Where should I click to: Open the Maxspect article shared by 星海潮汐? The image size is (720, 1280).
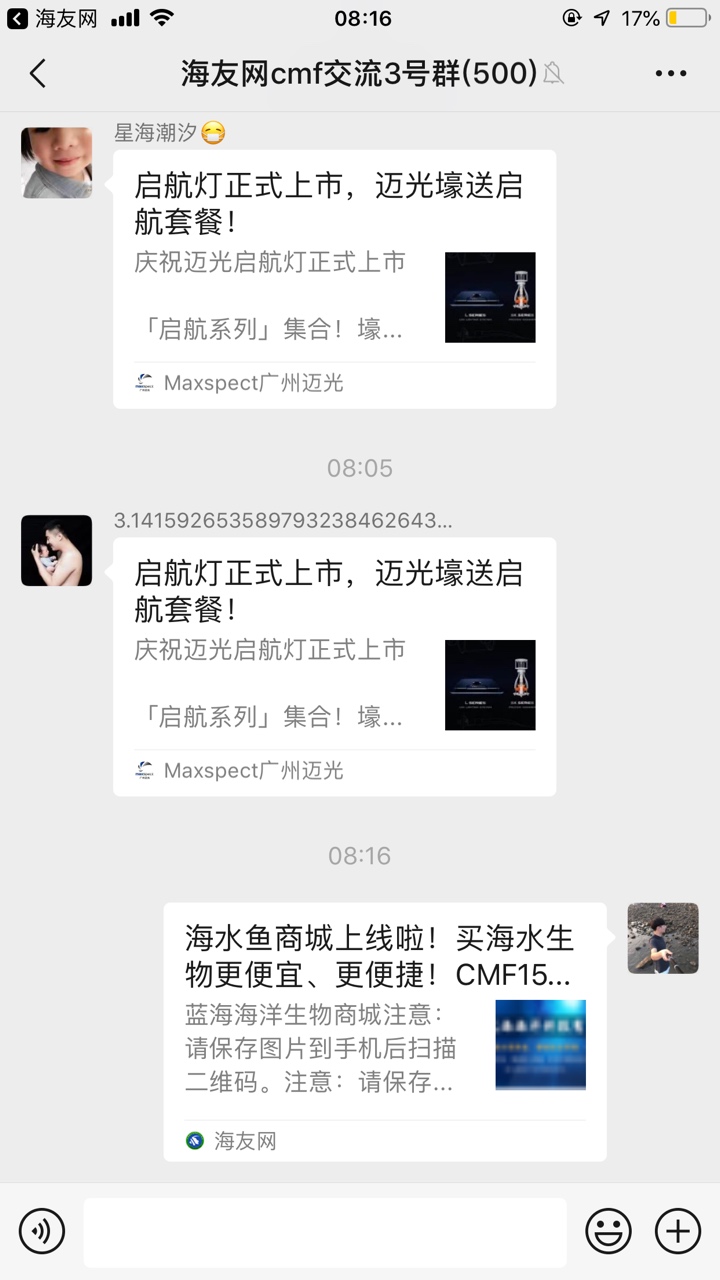[x=334, y=278]
